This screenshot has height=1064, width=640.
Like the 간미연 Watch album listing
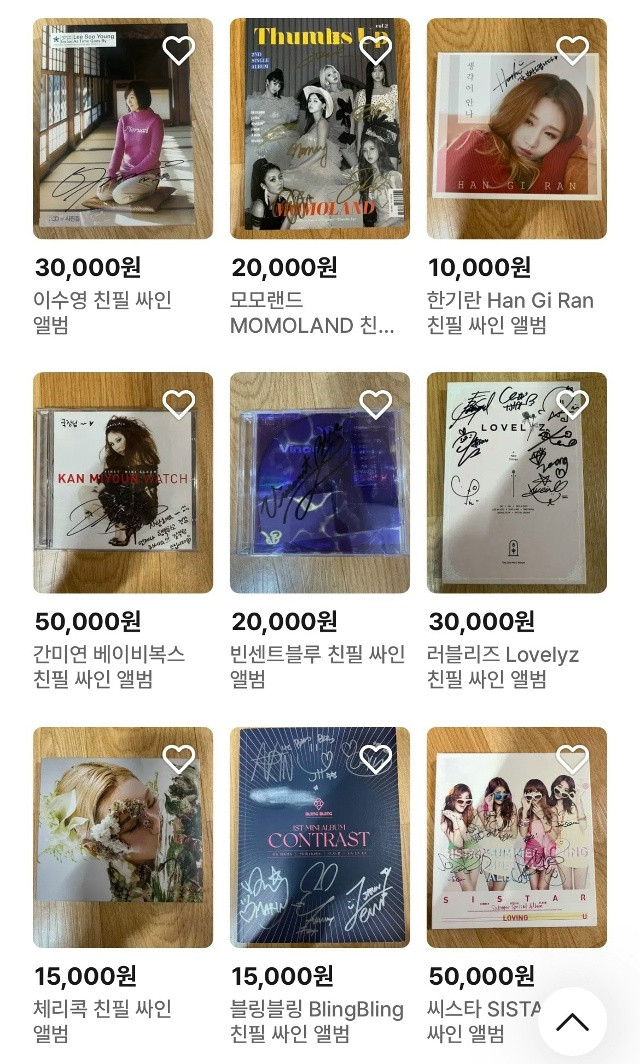179,404
